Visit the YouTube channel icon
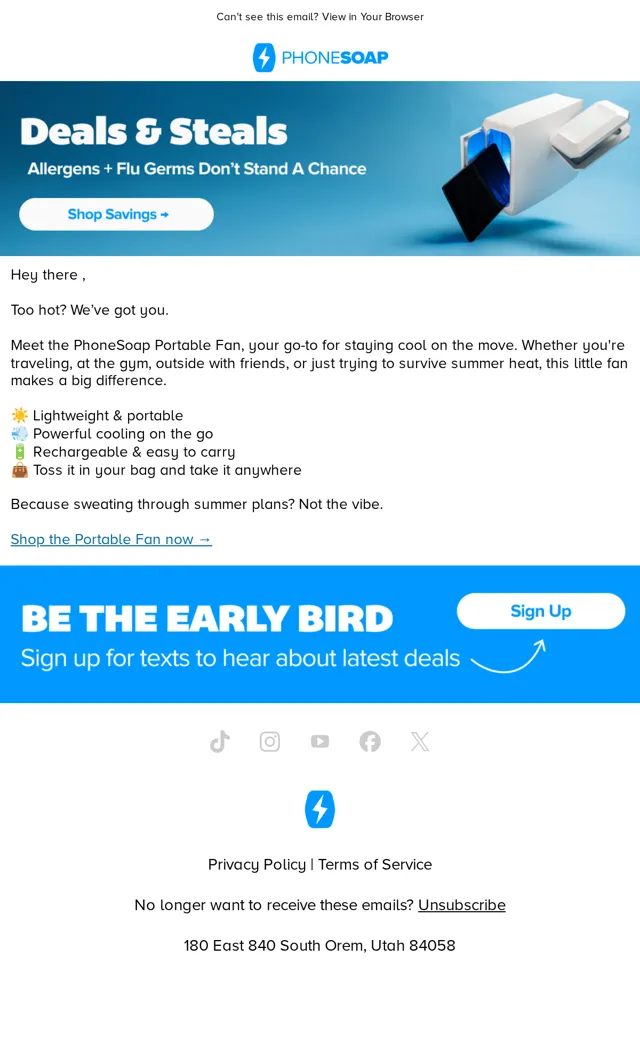The width and height of the screenshot is (640, 1040). point(320,741)
